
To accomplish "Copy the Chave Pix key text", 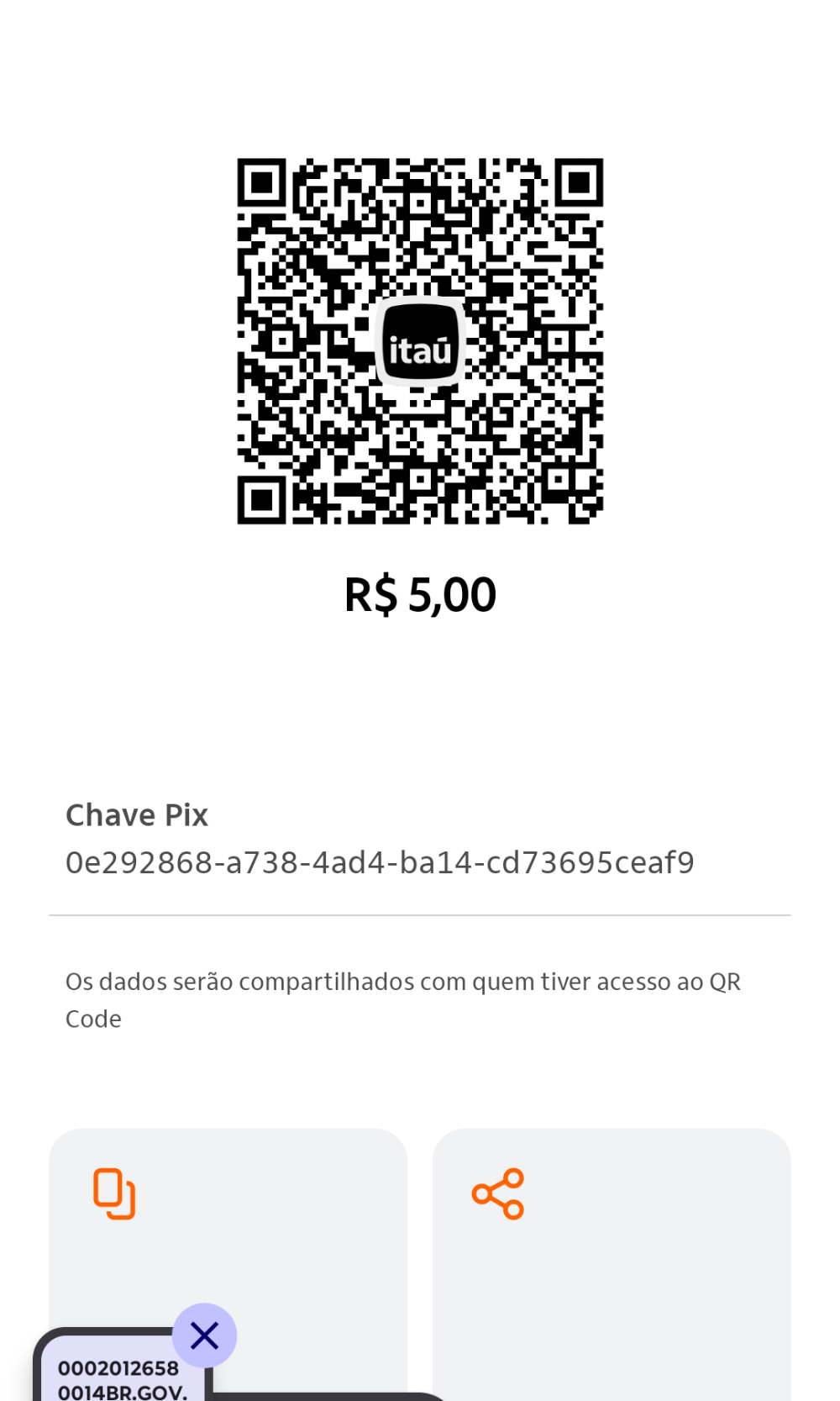I will [380, 861].
